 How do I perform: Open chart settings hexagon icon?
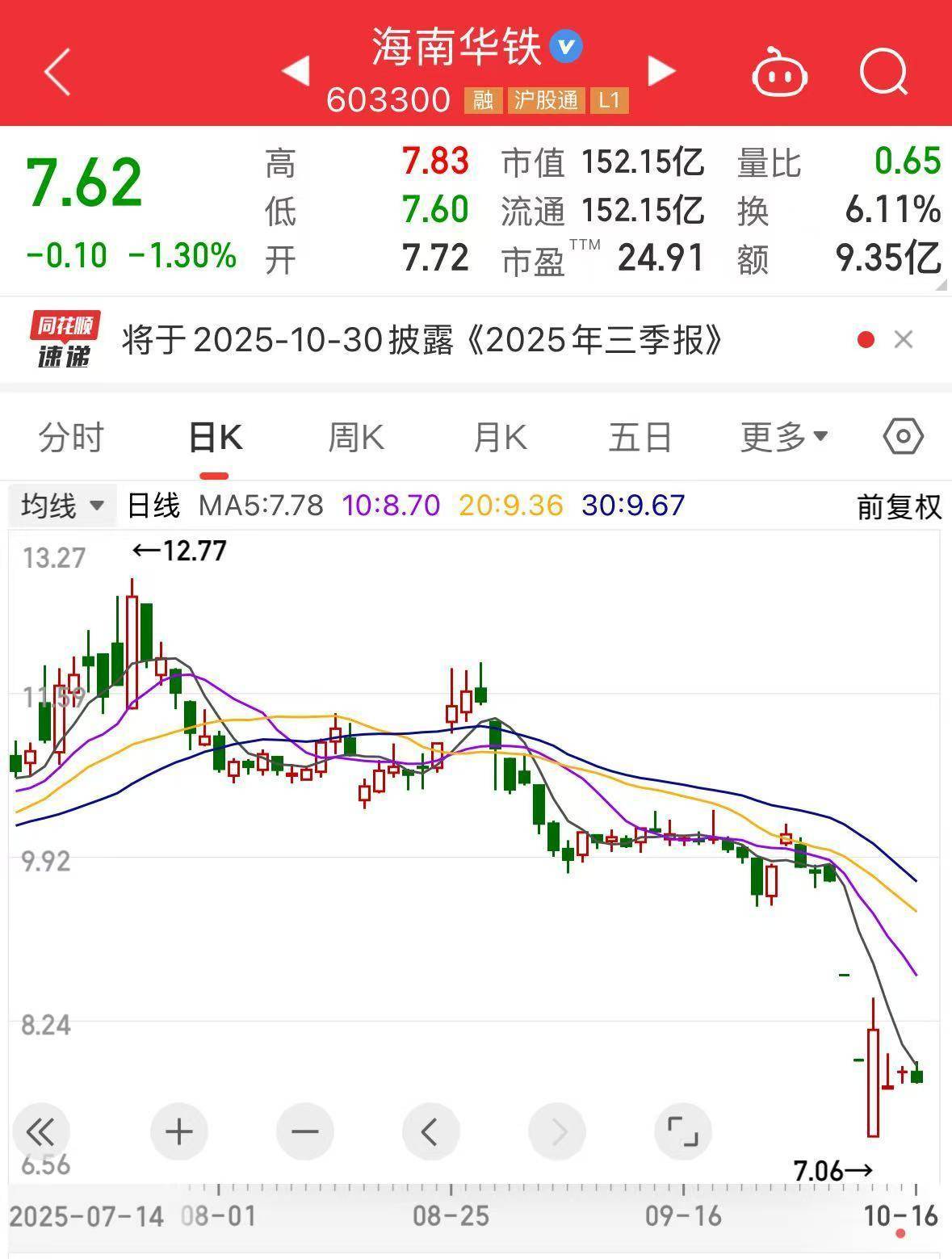pyautogui.click(x=903, y=437)
